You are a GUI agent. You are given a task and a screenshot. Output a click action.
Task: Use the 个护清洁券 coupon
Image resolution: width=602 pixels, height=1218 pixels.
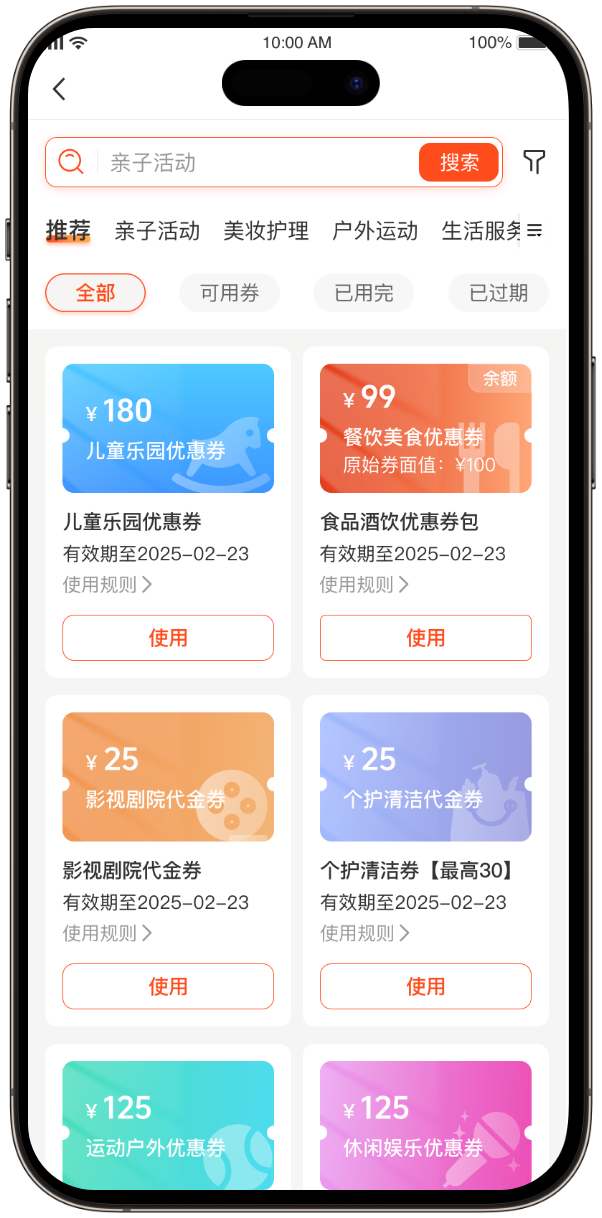point(426,987)
